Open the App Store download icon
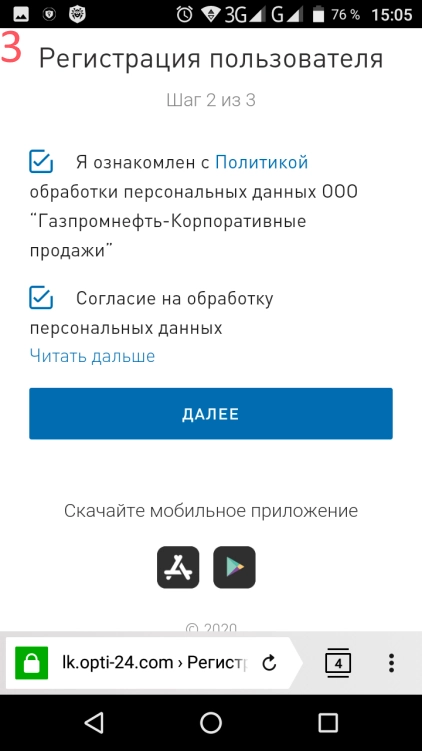The height and width of the screenshot is (751, 422). point(178,567)
